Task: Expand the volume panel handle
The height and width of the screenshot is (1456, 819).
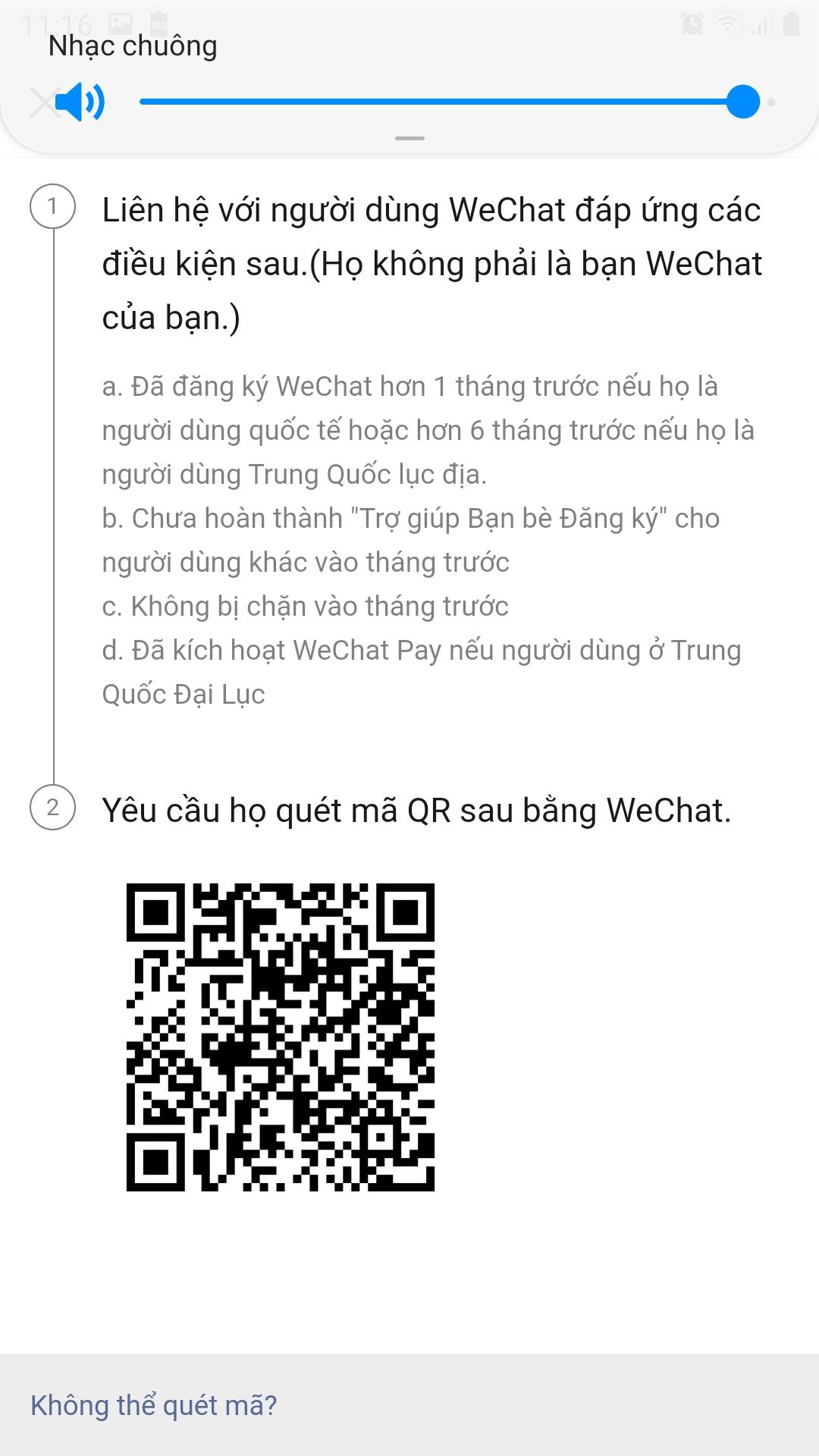Action: point(409,139)
